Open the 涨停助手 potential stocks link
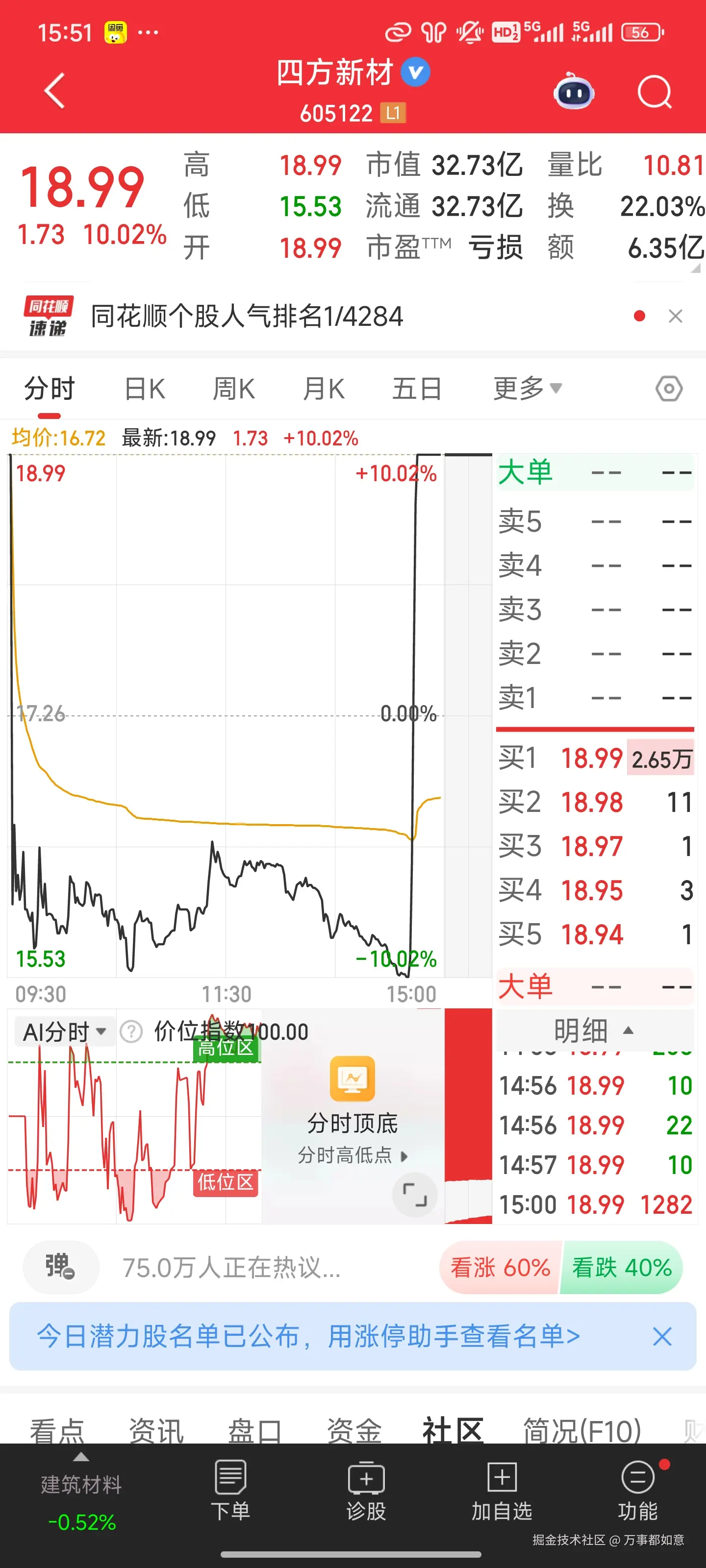 point(304,1337)
